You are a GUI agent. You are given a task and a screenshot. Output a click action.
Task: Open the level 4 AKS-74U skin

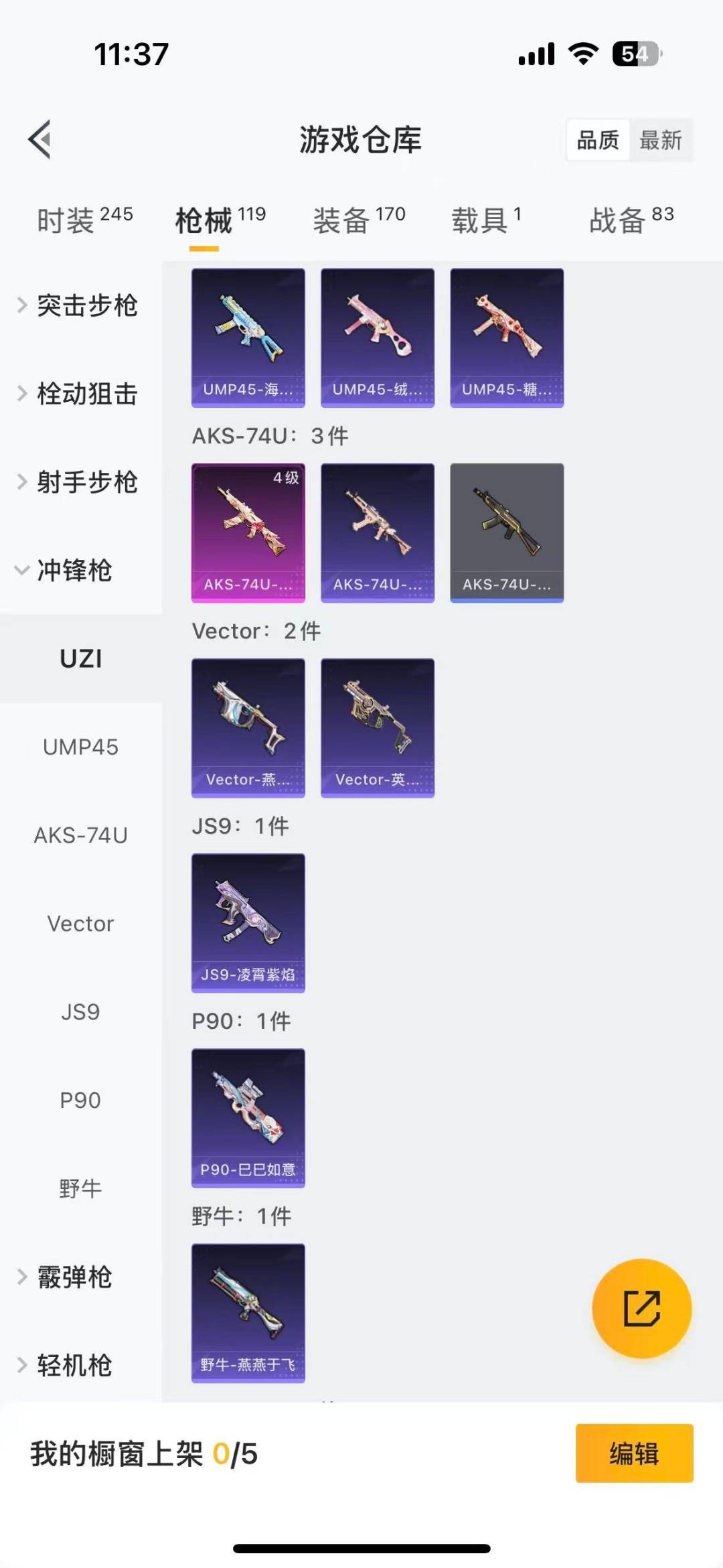pos(248,532)
